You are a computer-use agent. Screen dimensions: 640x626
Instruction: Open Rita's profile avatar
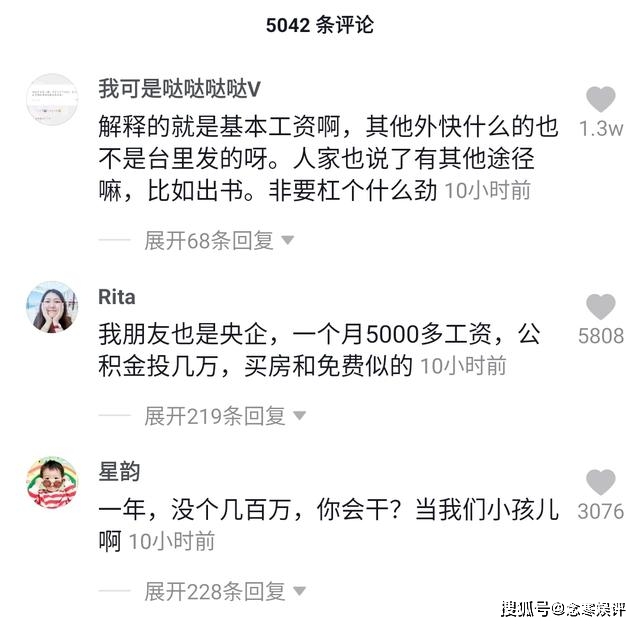tap(52, 307)
